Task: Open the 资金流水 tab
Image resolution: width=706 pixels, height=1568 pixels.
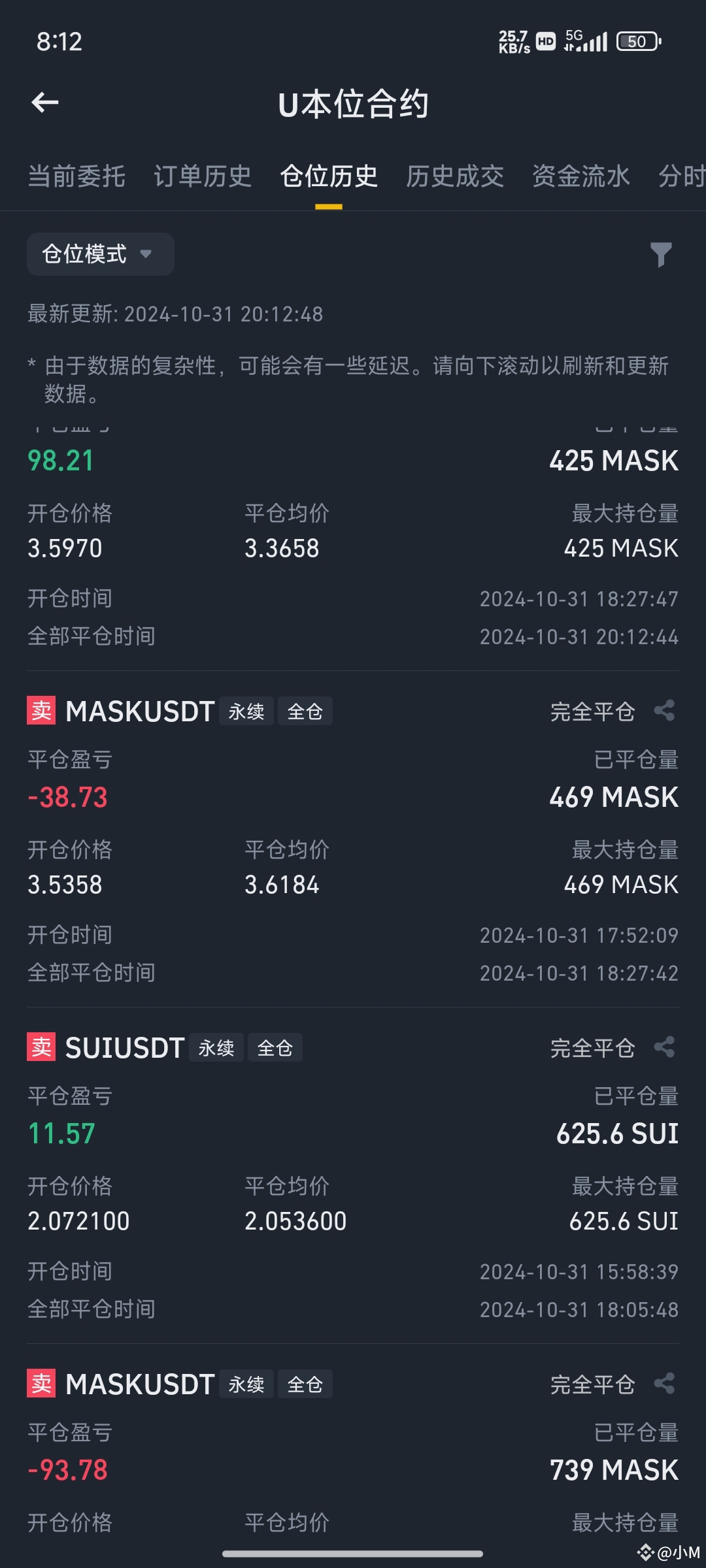Action: click(x=580, y=176)
